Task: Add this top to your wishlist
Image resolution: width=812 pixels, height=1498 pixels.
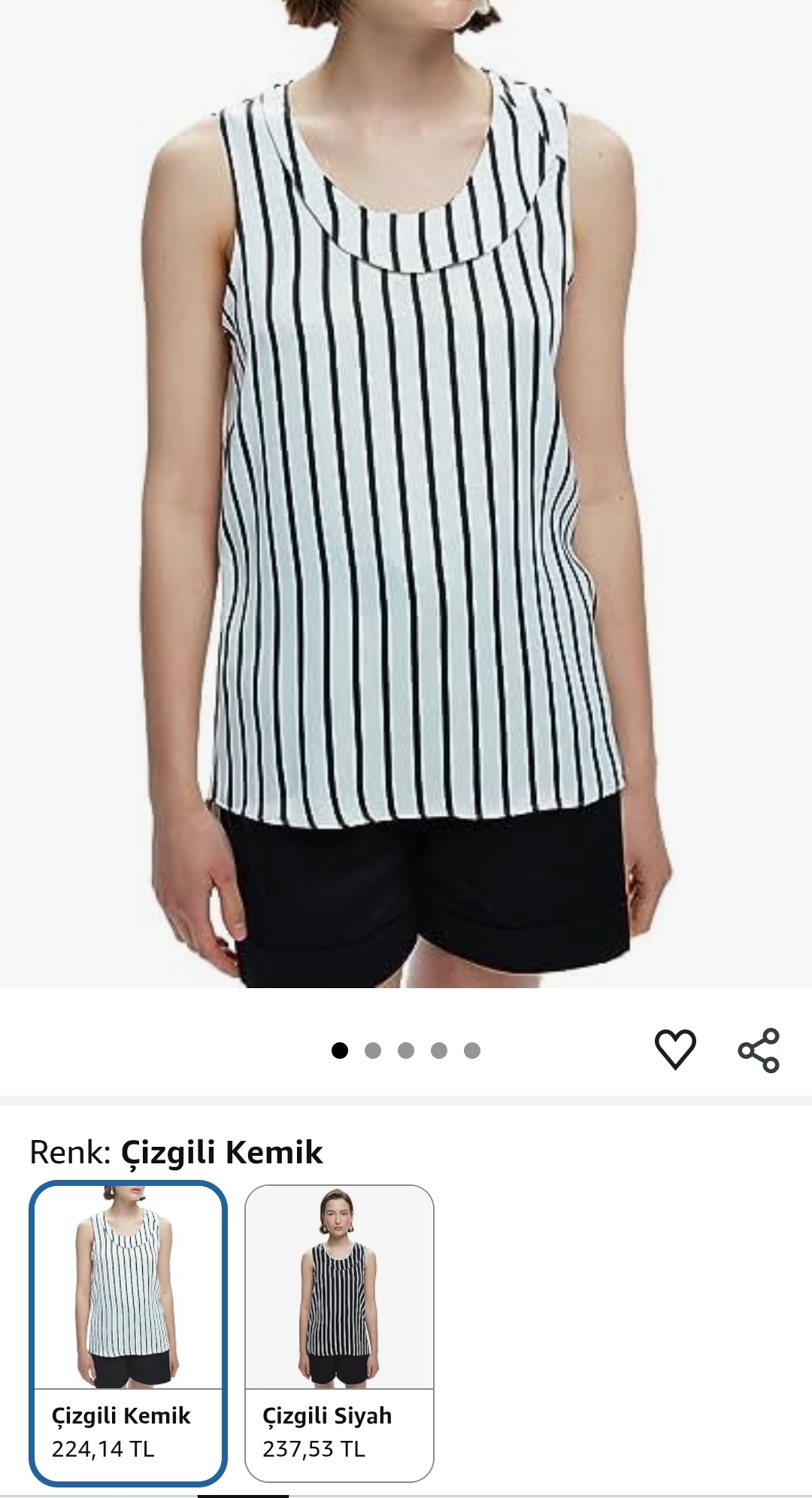Action: pyautogui.click(x=675, y=1049)
